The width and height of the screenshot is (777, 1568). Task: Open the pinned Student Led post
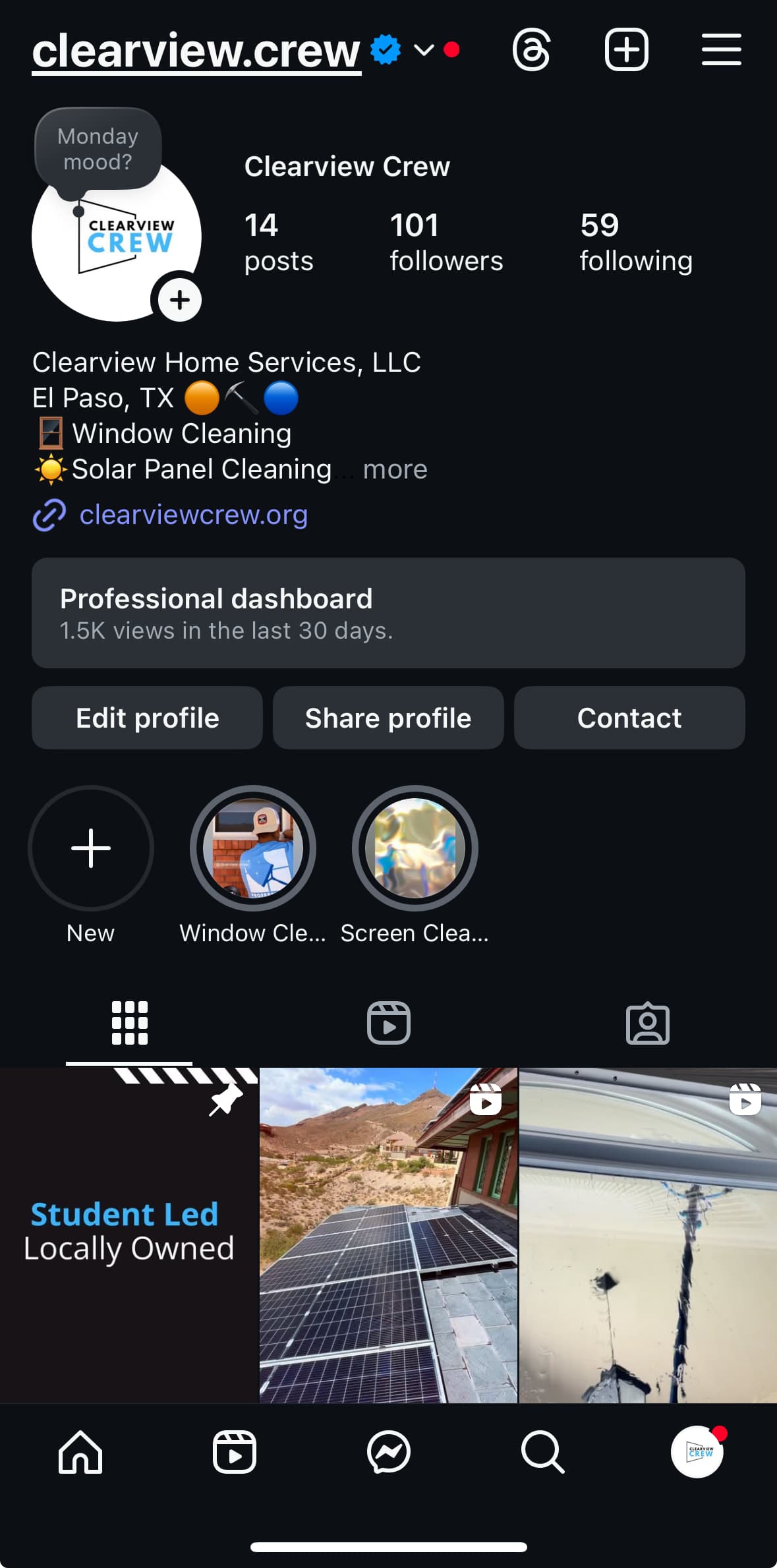129,1234
